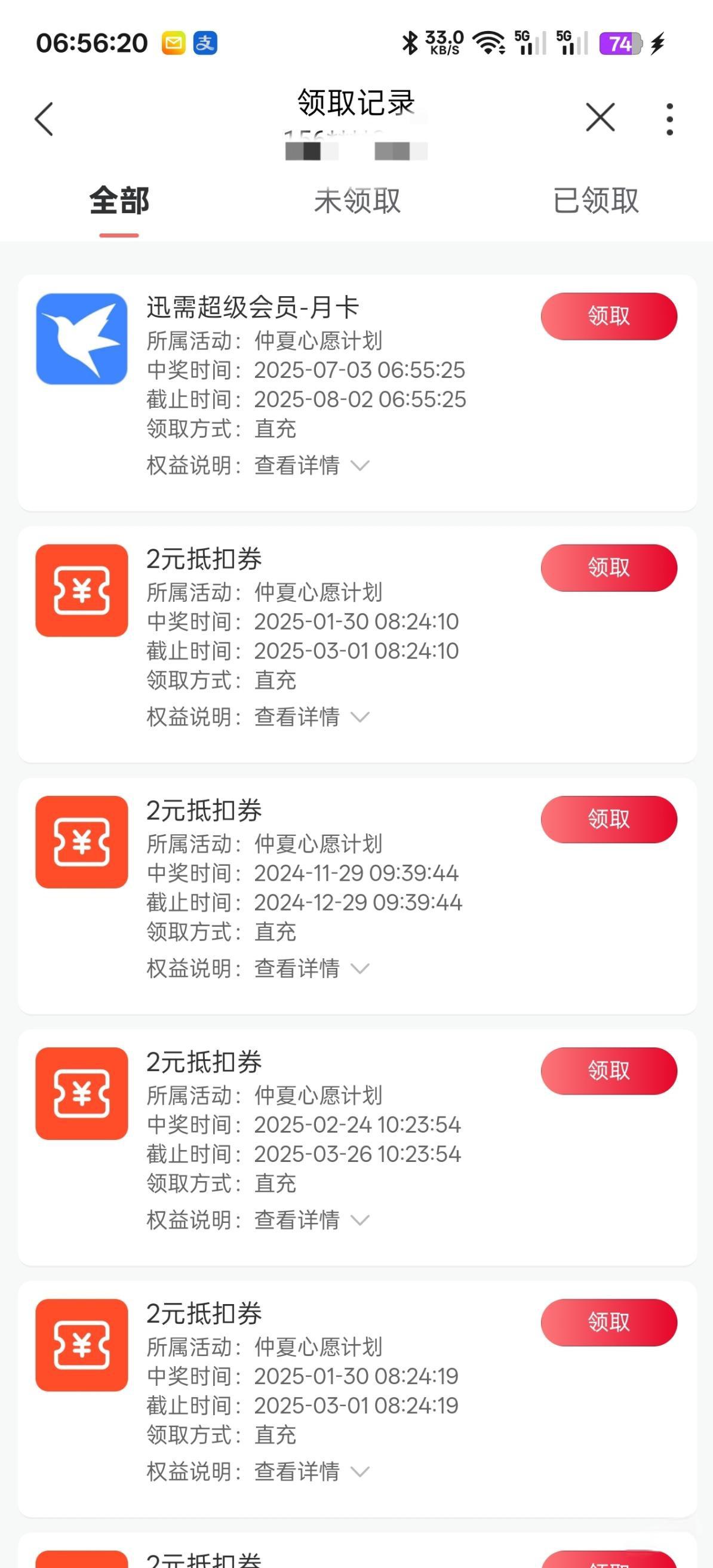This screenshot has height=1568, width=713.
Task: Expand 查看详情 for coupon expiring 2025-03-26
Action: click(312, 1220)
